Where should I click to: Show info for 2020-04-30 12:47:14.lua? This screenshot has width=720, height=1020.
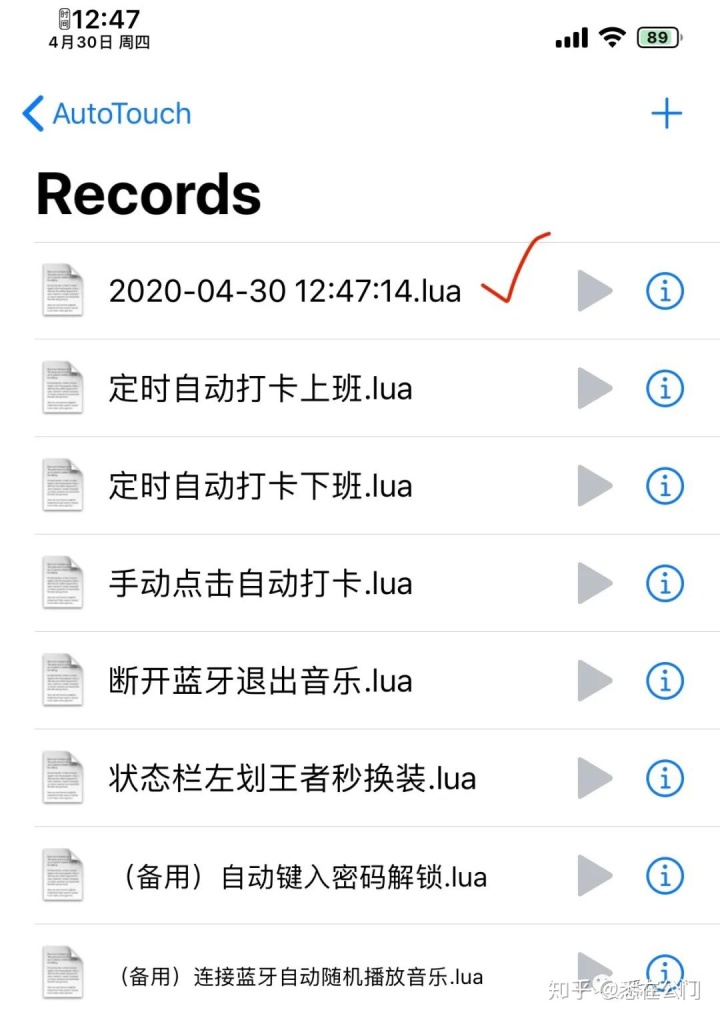coord(665,291)
